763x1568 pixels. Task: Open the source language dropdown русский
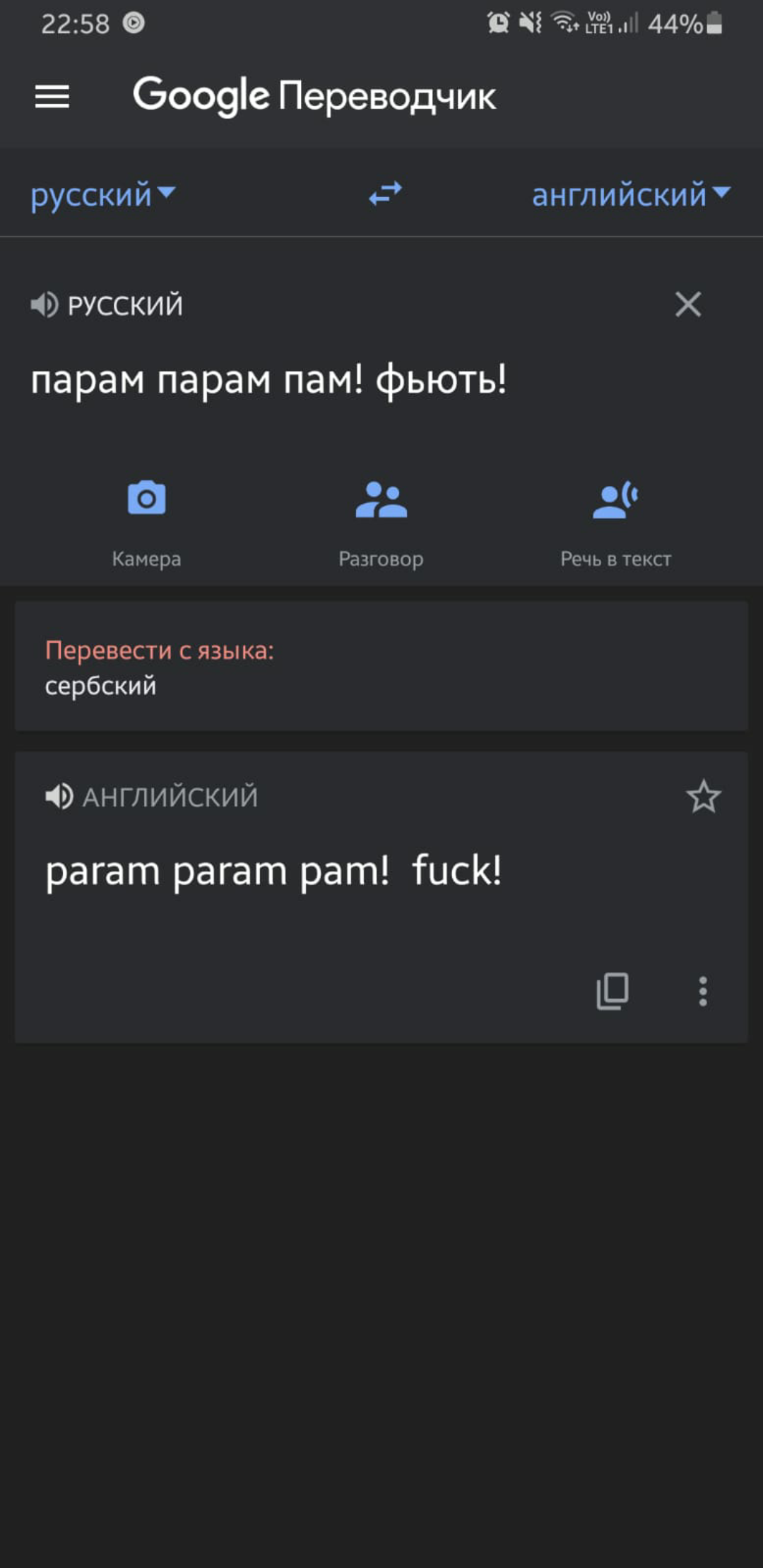pyautogui.click(x=102, y=194)
